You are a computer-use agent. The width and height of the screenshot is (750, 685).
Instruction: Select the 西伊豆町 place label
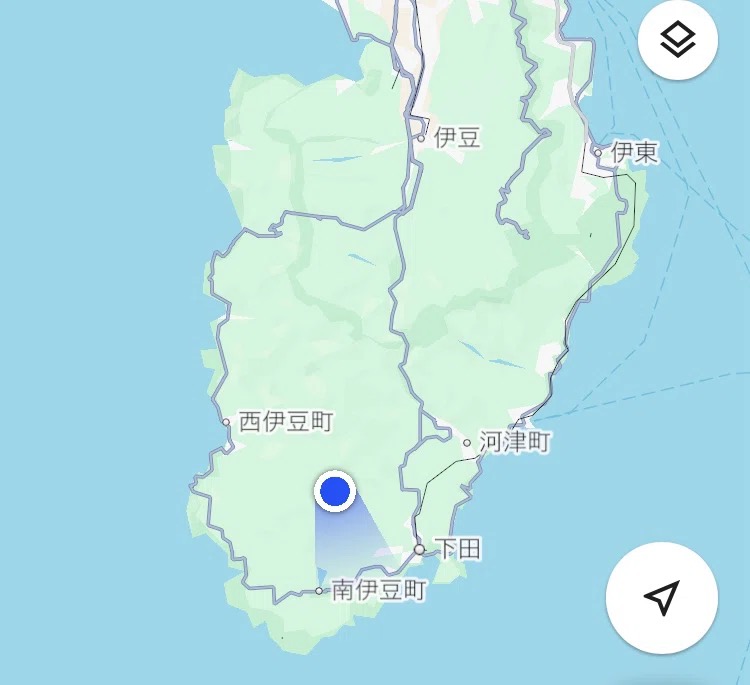point(285,422)
